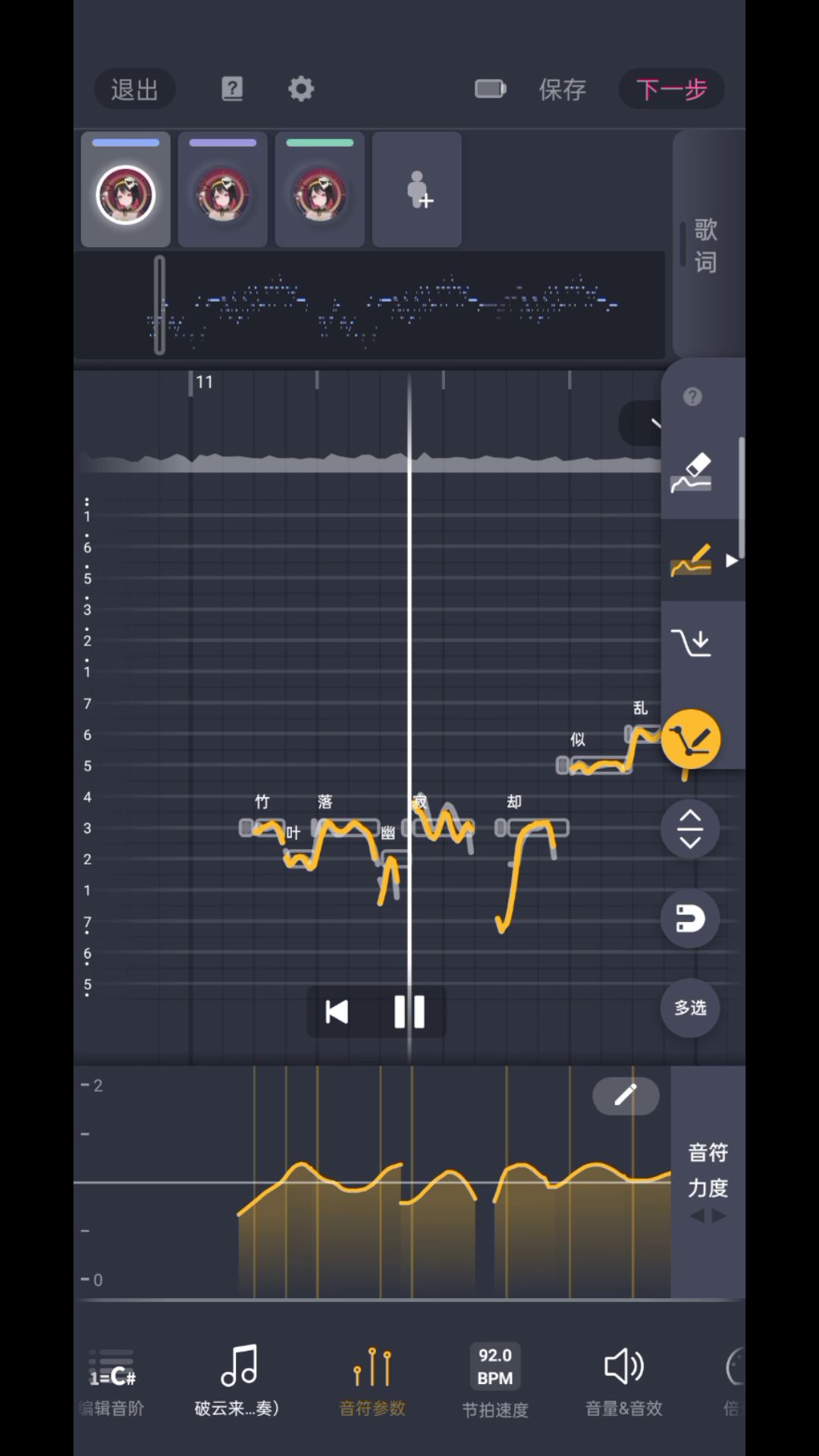Pause the playback
This screenshot has height=1456, width=819.
tap(409, 1012)
